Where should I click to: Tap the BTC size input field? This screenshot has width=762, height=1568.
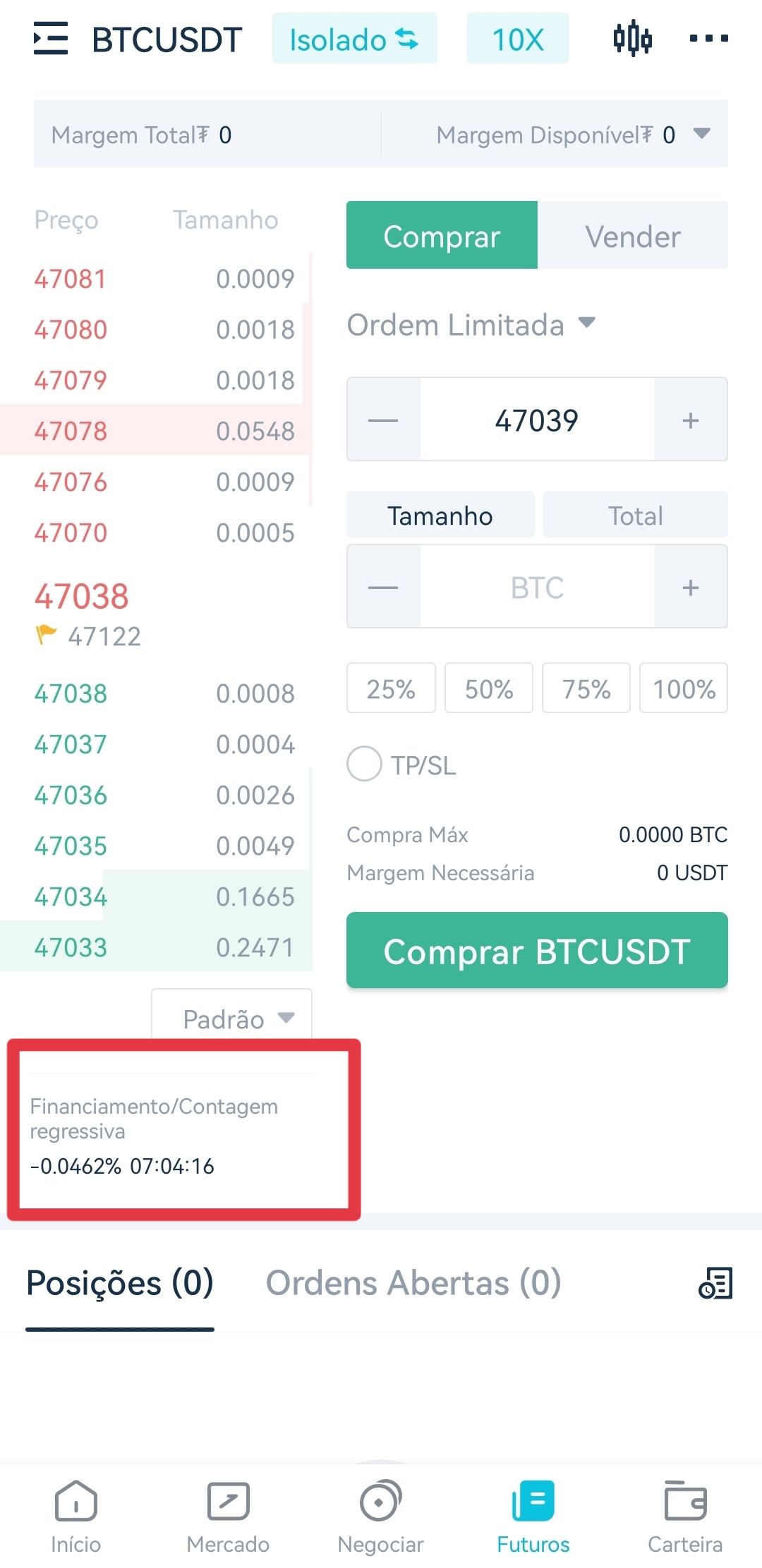(537, 587)
